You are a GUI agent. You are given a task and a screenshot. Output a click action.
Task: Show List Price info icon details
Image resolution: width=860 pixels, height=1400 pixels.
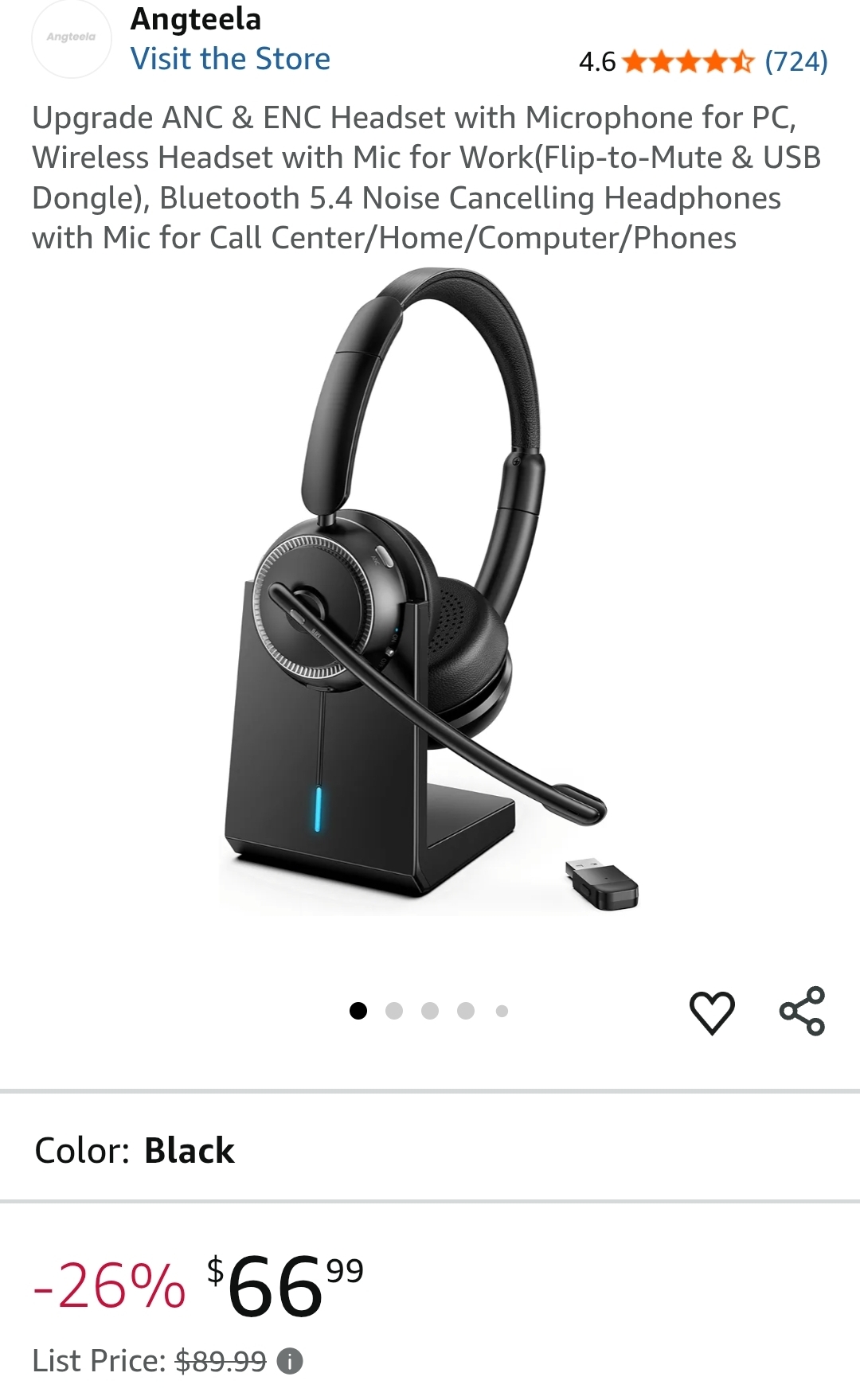290,1362
